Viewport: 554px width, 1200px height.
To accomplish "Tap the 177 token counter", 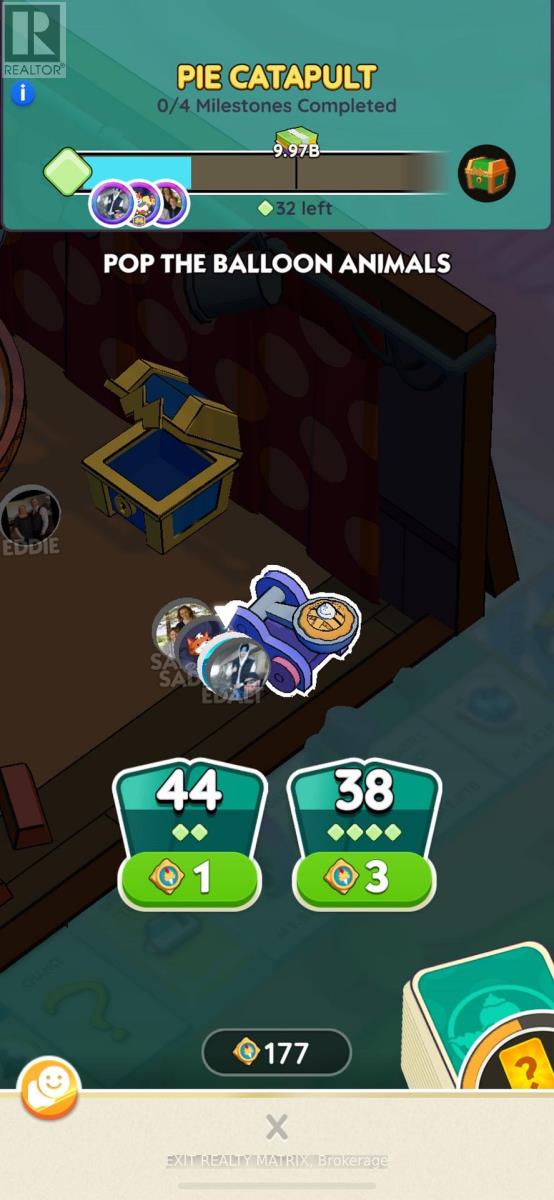I will 277,1052.
